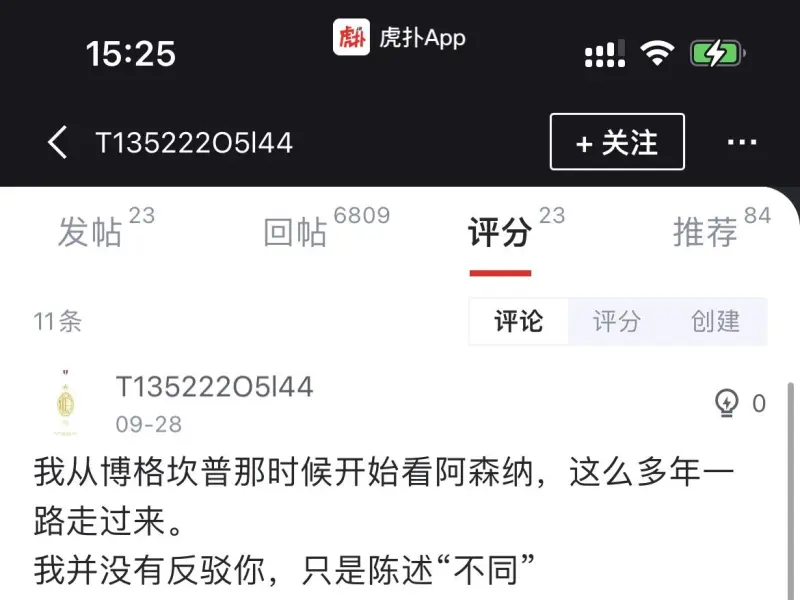Viewport: 800px width, 600px height.
Task: Switch to the 推荐 tab
Action: (x=706, y=232)
